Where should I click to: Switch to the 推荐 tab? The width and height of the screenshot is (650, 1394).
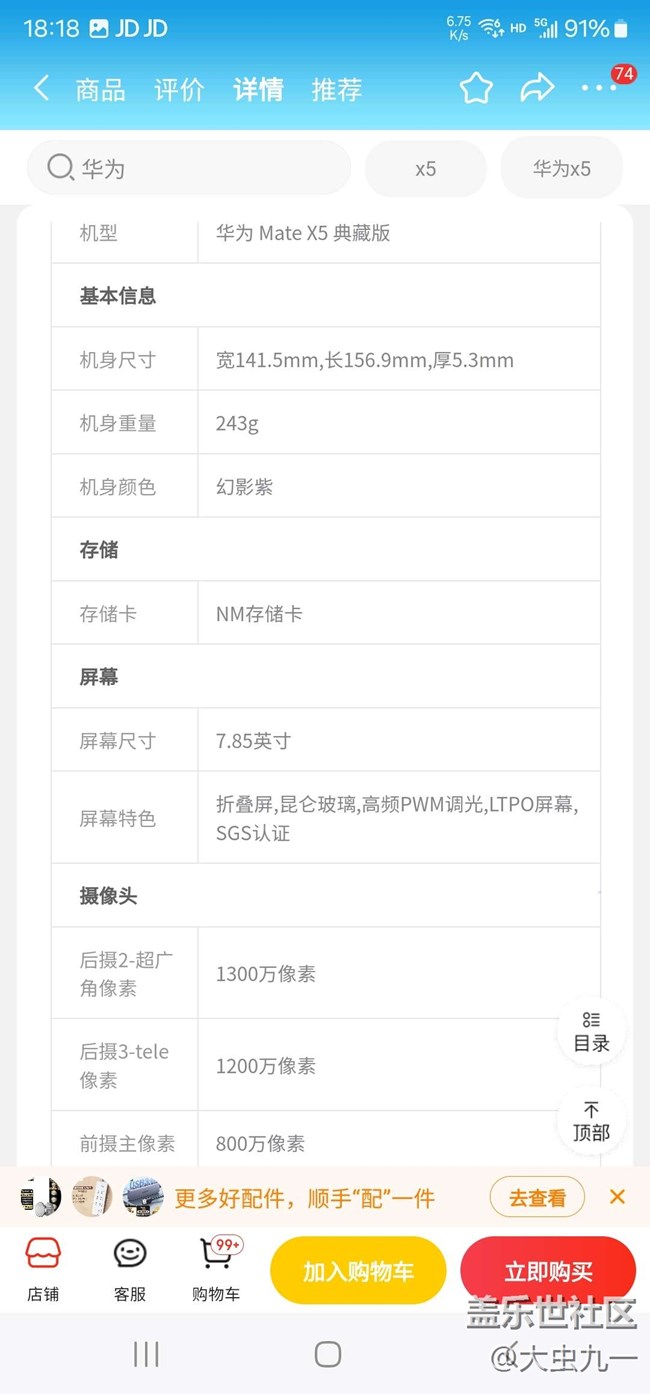tap(337, 89)
